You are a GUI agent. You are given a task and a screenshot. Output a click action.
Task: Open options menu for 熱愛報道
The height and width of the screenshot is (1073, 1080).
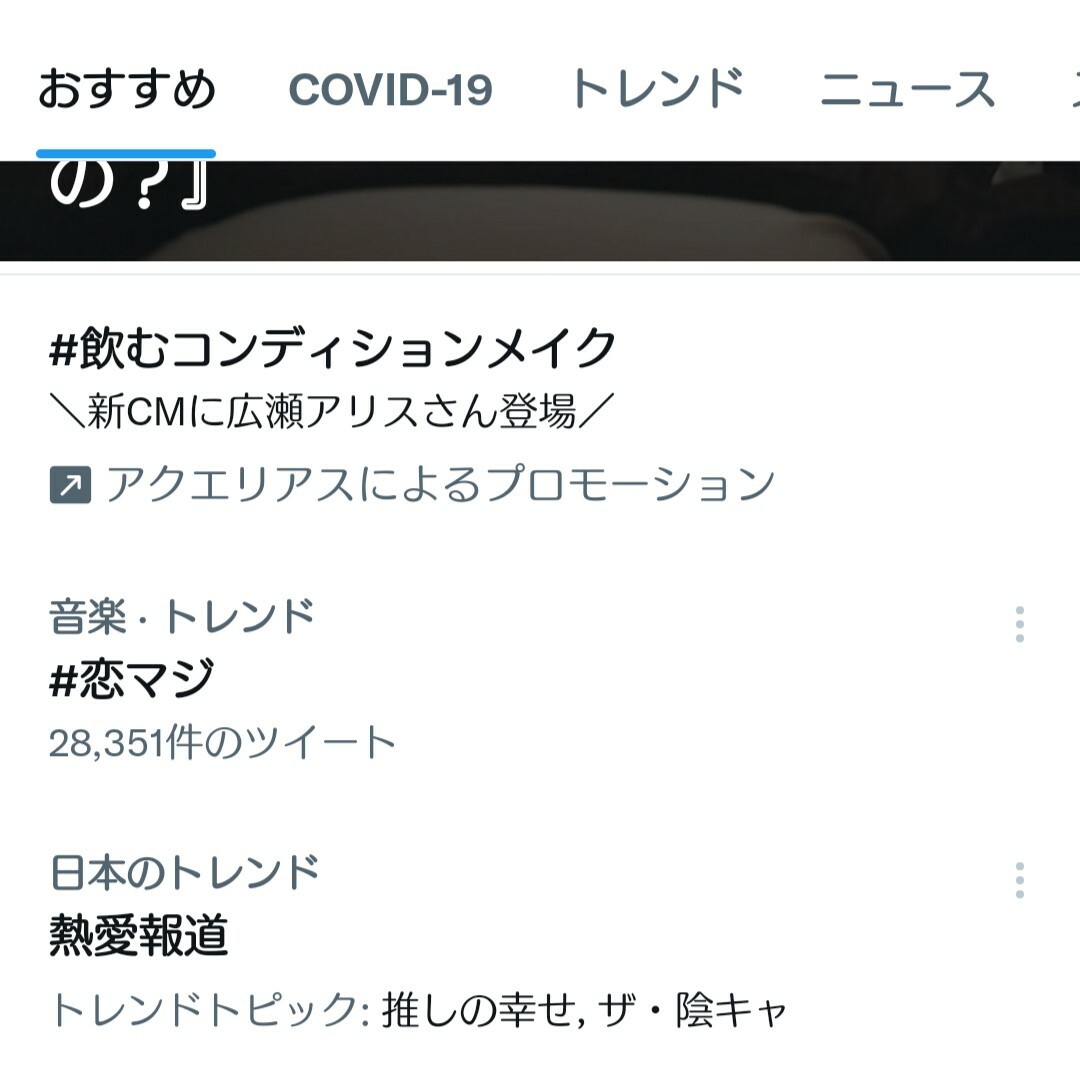1019,880
